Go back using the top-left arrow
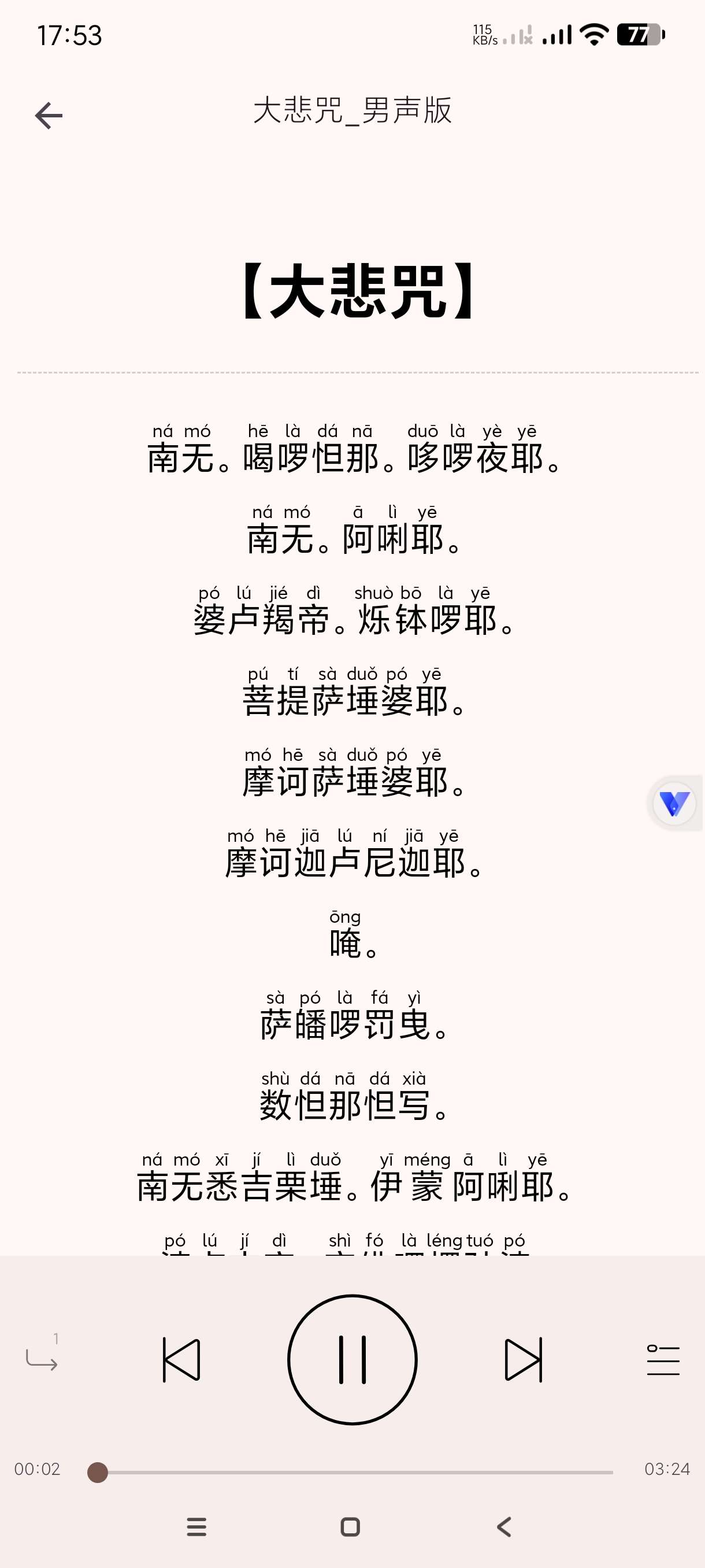This screenshot has width=705, height=1568. pyautogui.click(x=49, y=116)
